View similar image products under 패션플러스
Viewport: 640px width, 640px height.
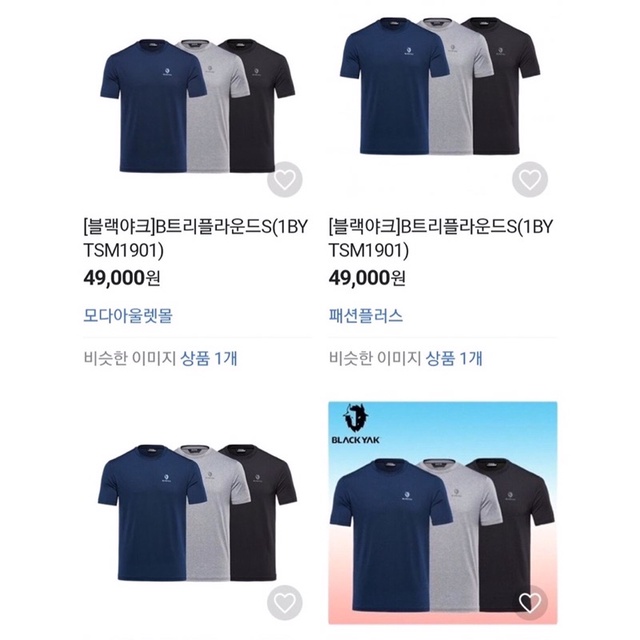coord(455,357)
